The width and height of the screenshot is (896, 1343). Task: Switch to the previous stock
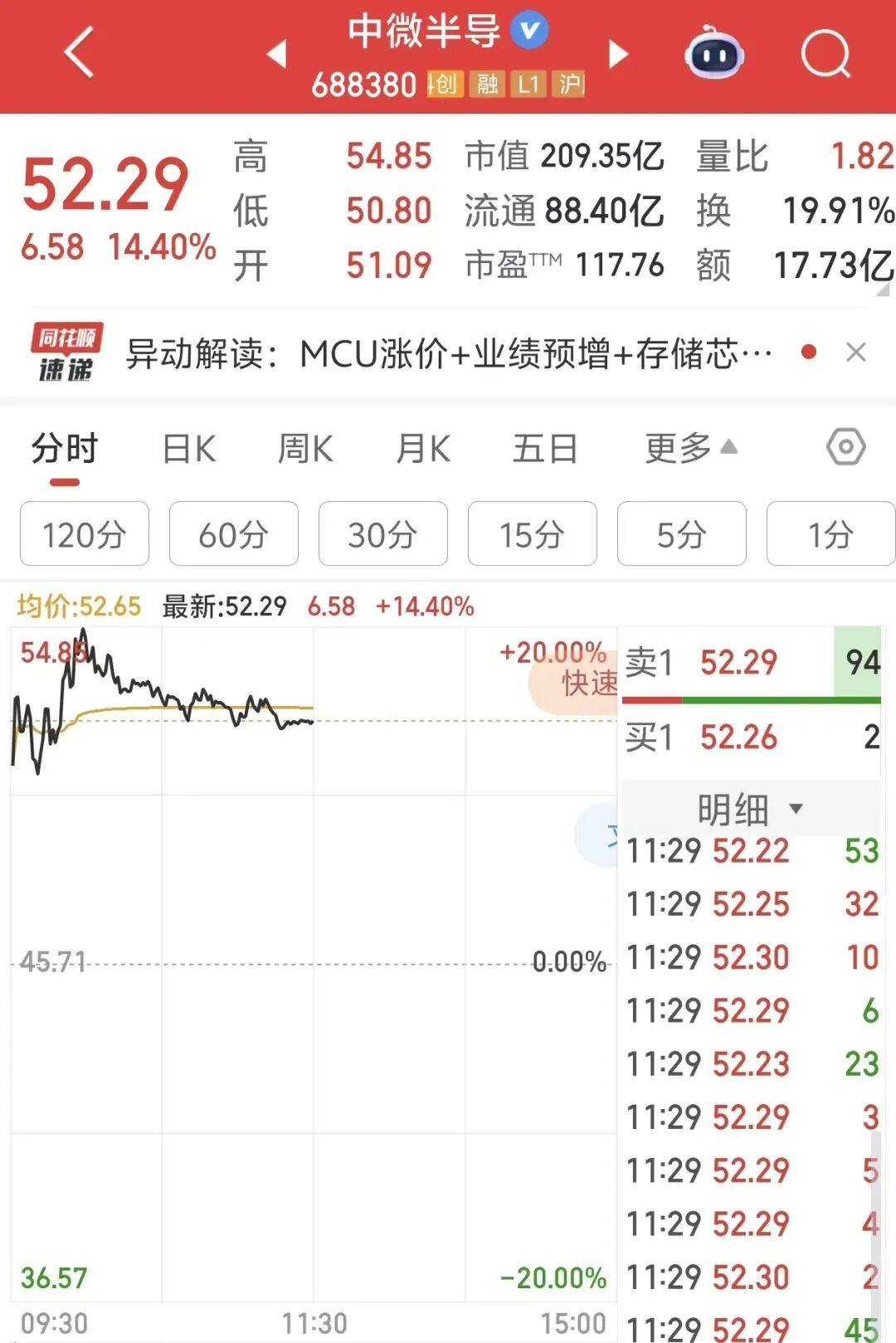point(277,55)
